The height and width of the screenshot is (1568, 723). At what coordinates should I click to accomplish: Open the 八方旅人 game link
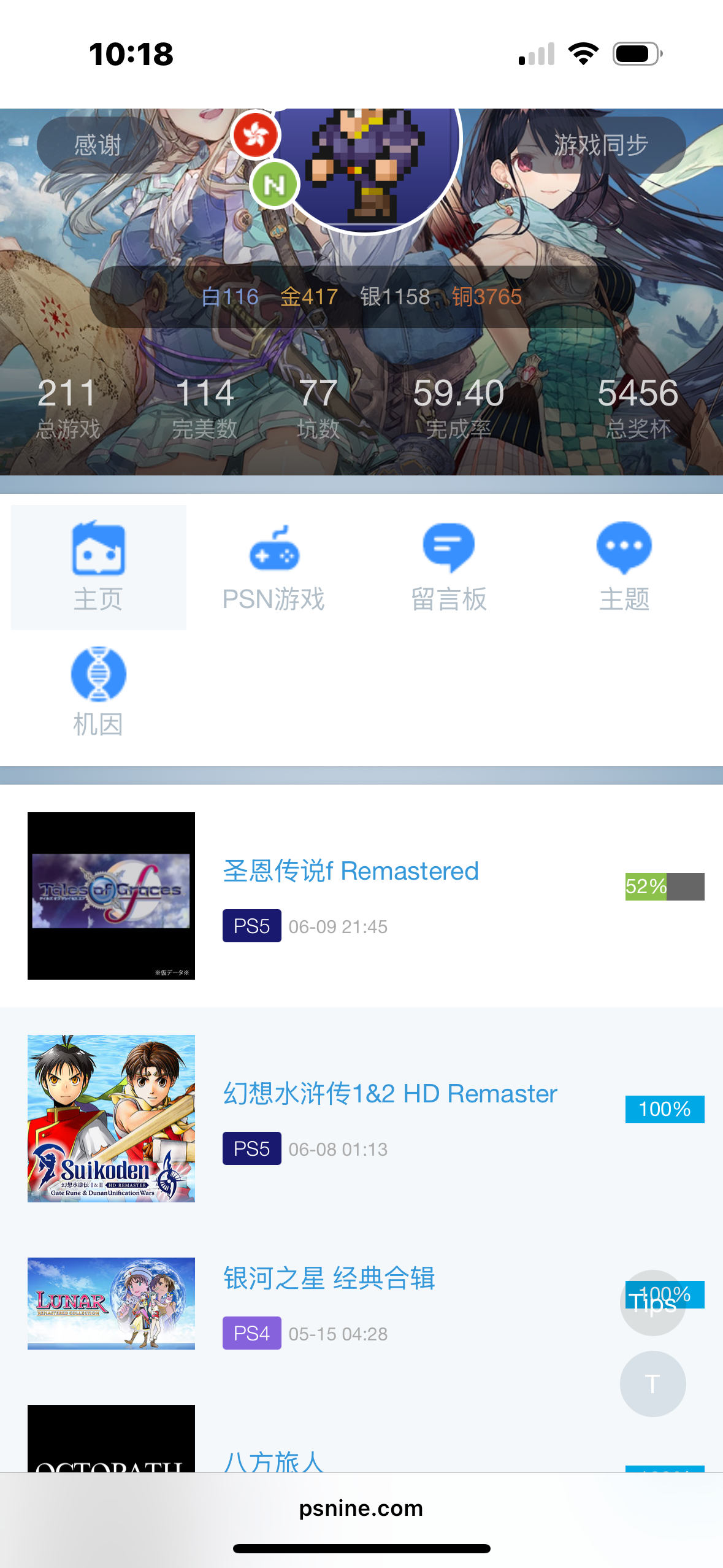[x=274, y=1461]
